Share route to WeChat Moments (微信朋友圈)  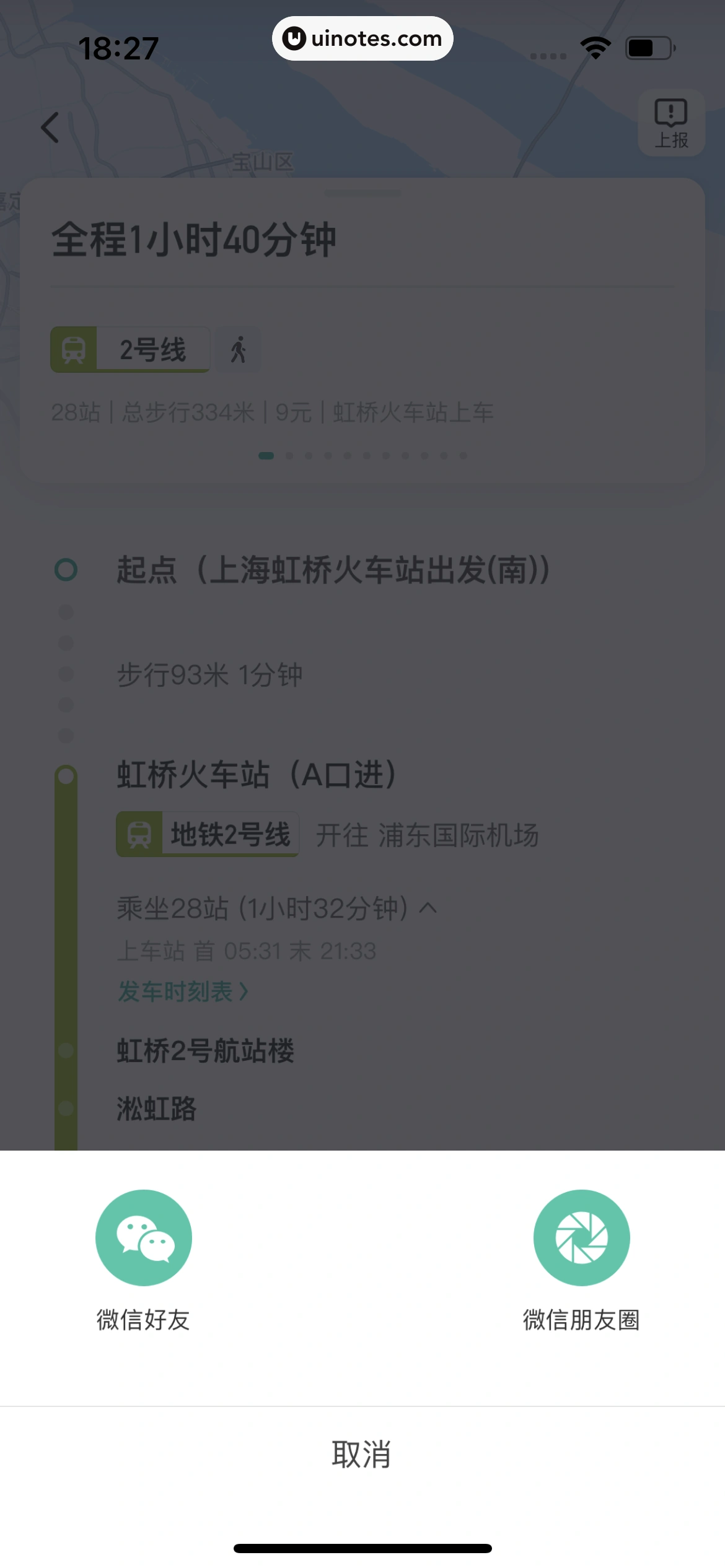pyautogui.click(x=581, y=1238)
